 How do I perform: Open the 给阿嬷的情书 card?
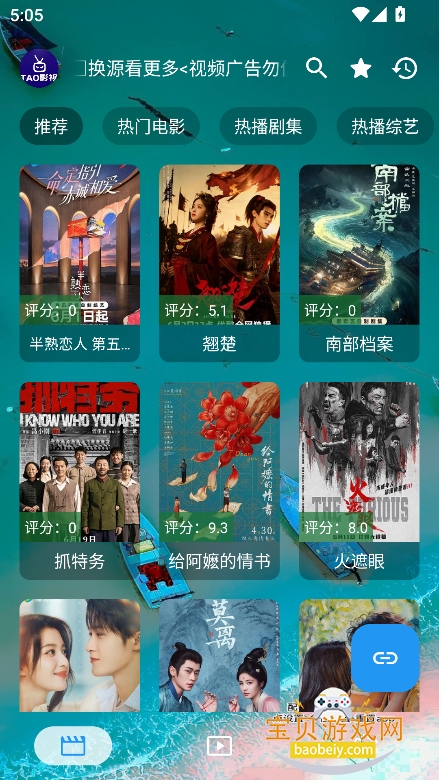point(219,481)
